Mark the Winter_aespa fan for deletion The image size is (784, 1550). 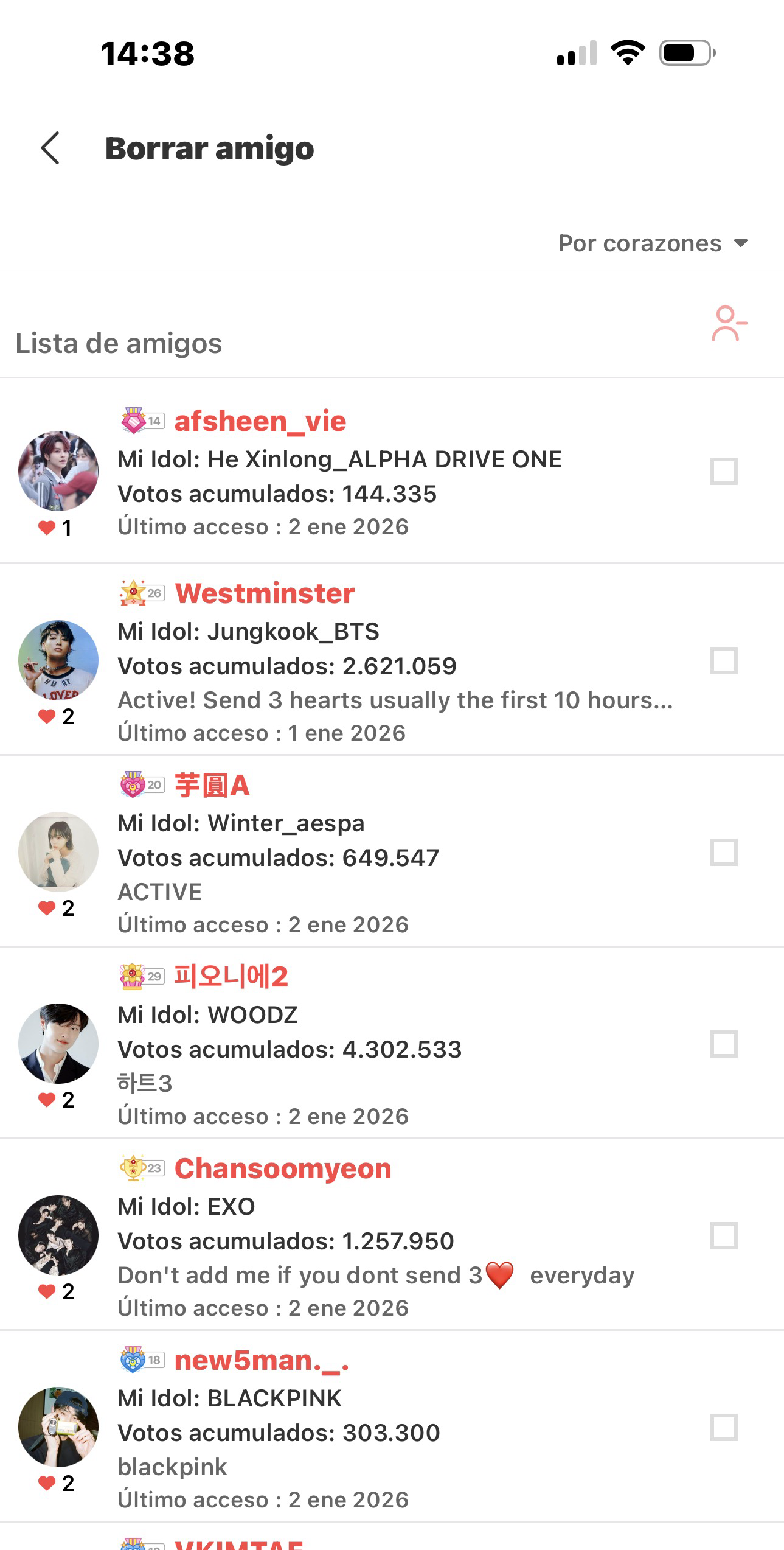coord(724,852)
